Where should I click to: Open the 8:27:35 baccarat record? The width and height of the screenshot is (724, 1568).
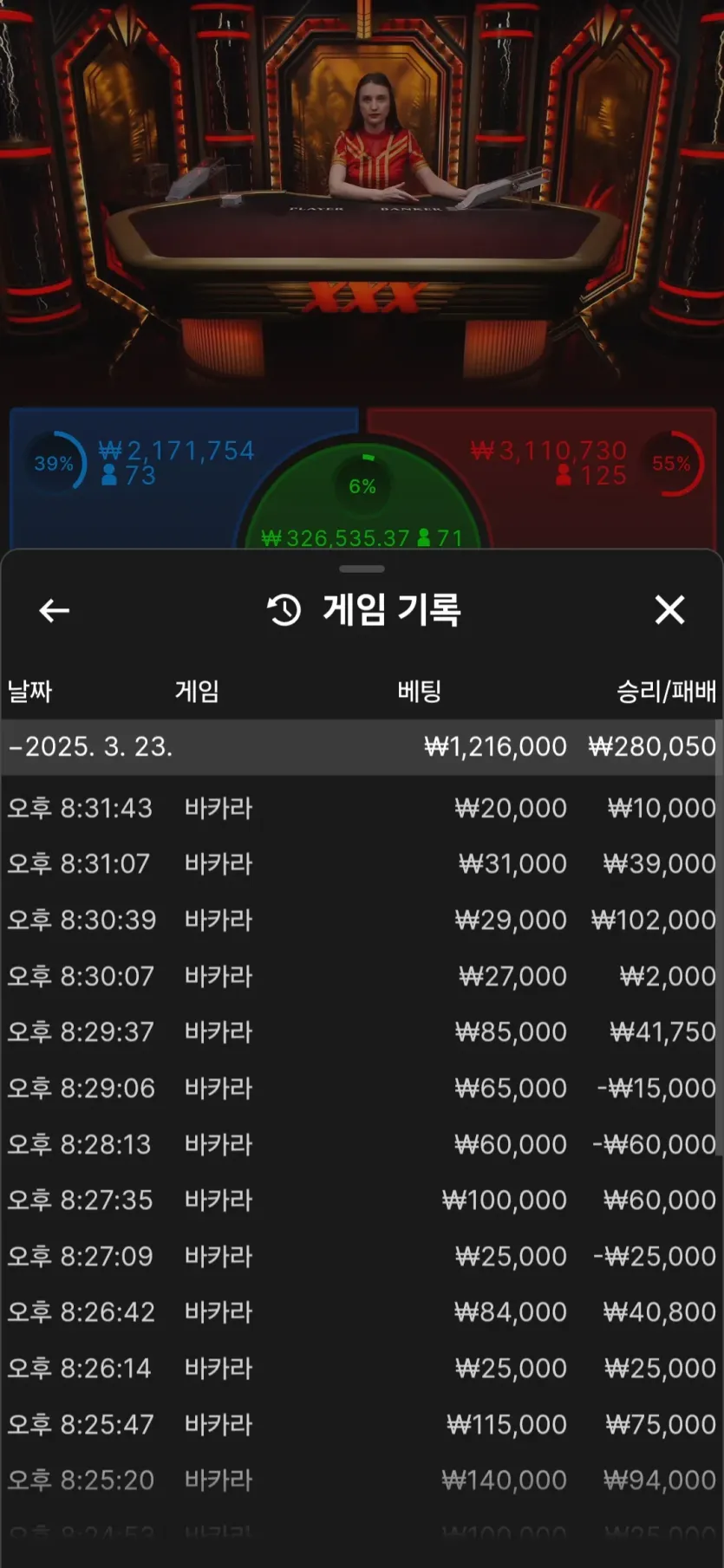point(362,1200)
